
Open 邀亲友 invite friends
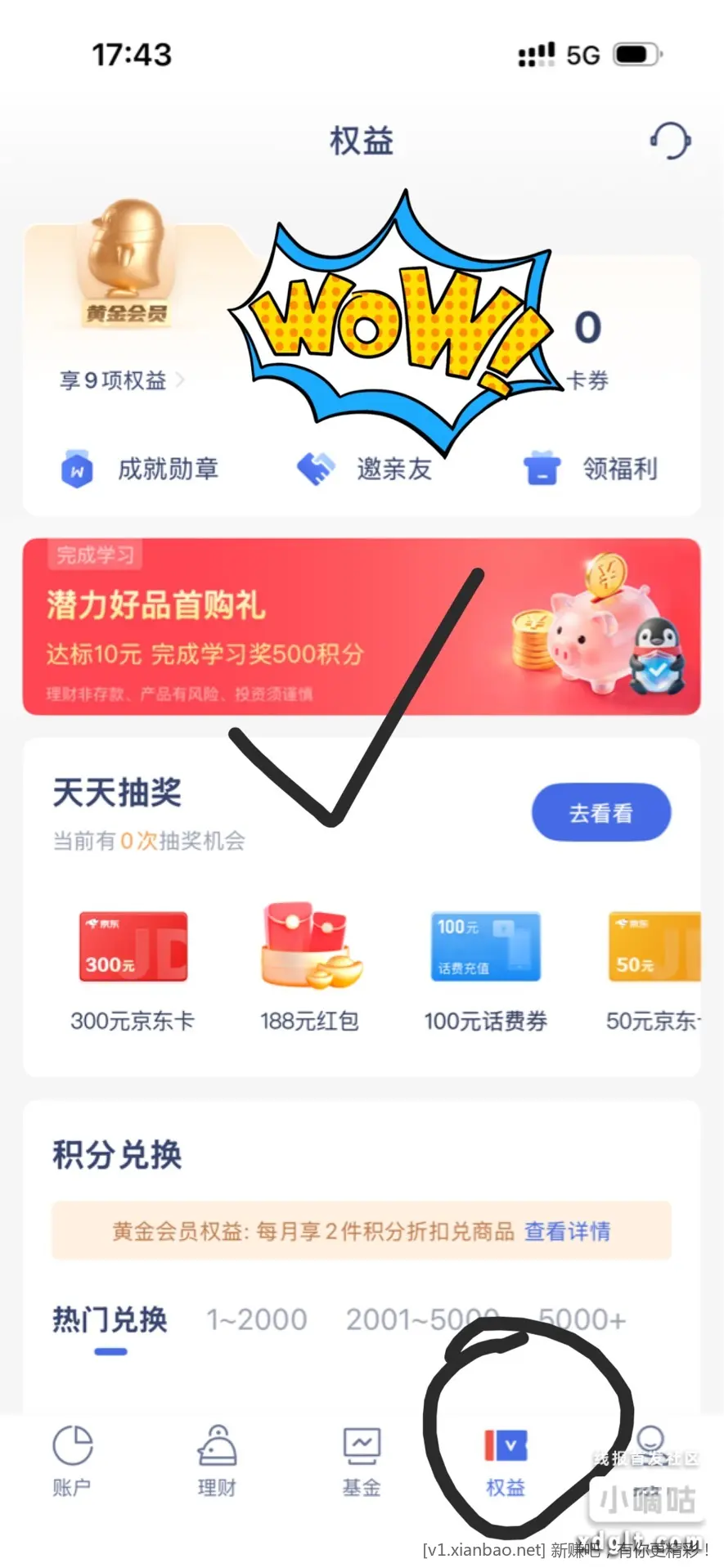pos(365,470)
